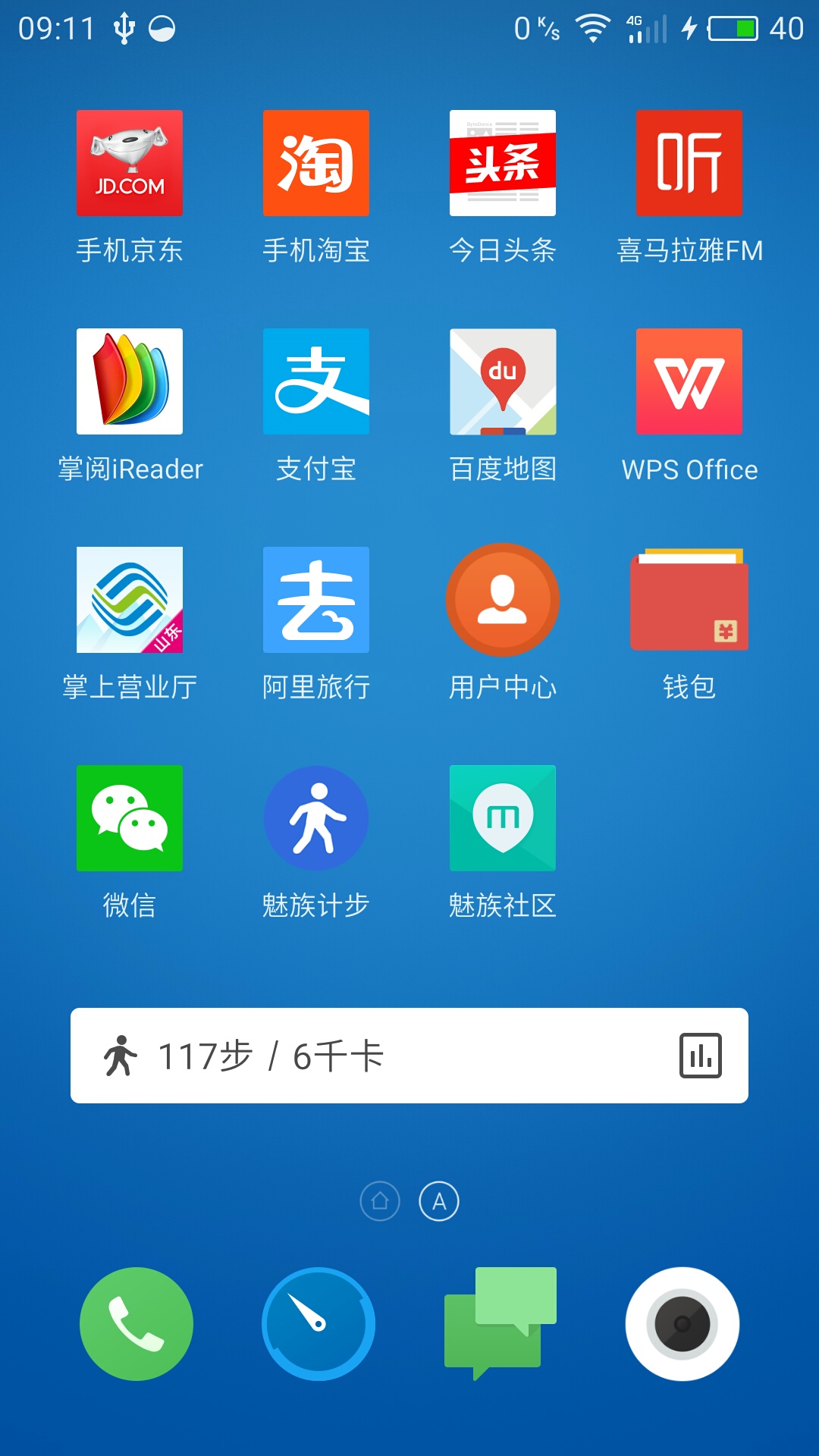Select the circled A page indicator
Viewport: 819px width, 1456px height.
pyautogui.click(x=438, y=1201)
